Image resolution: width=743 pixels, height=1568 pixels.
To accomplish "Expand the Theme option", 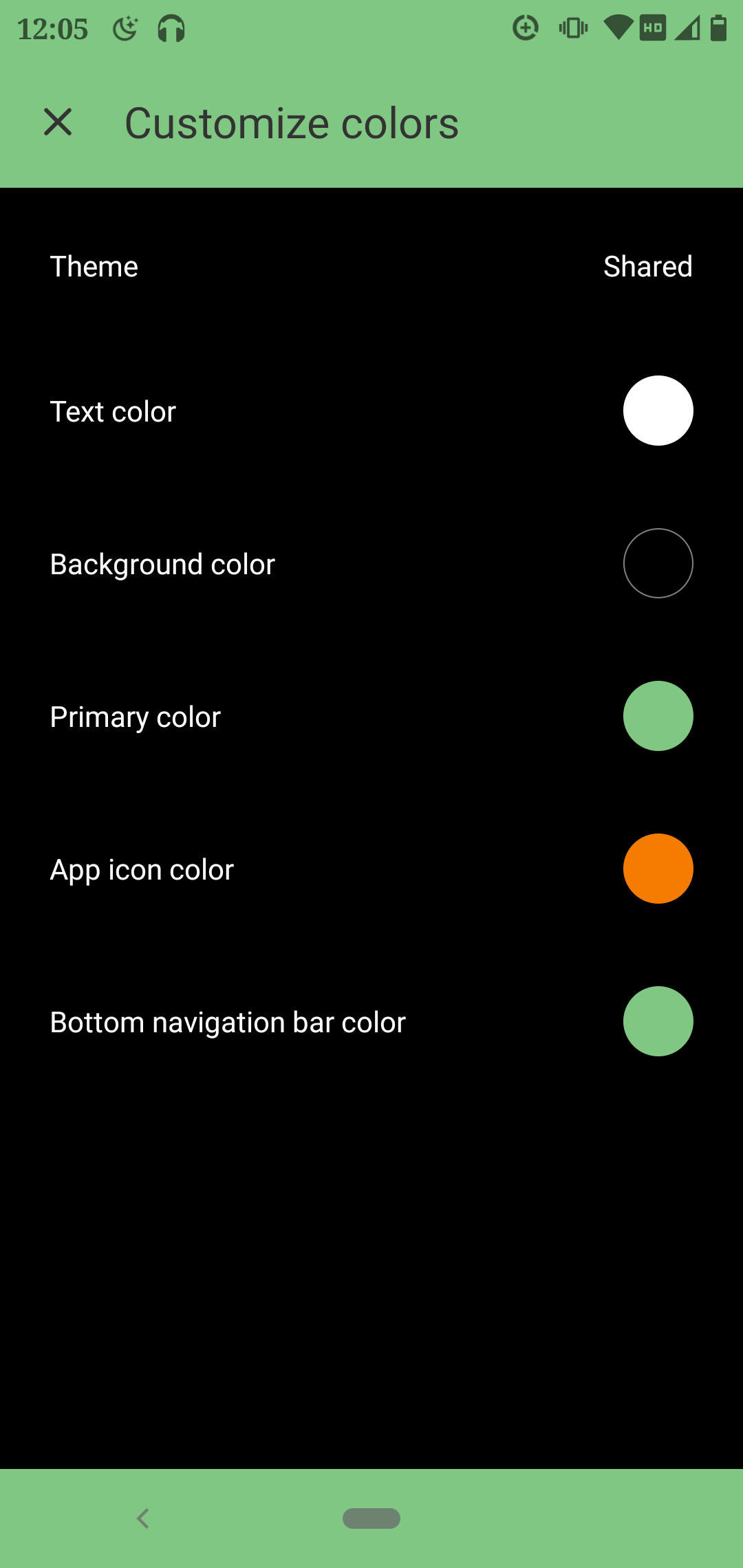I will [94, 265].
